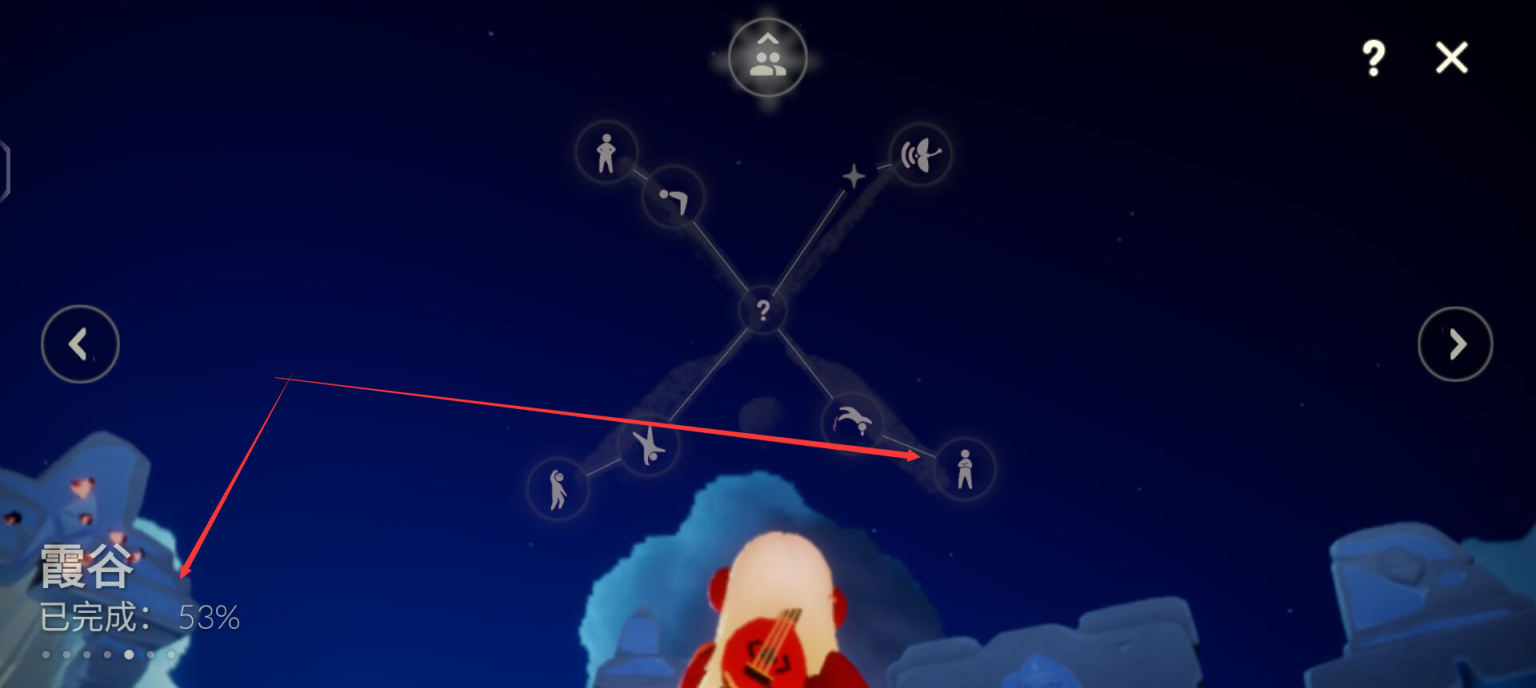Open the help question mark
This screenshot has height=688, width=1536.
coord(1374,59)
